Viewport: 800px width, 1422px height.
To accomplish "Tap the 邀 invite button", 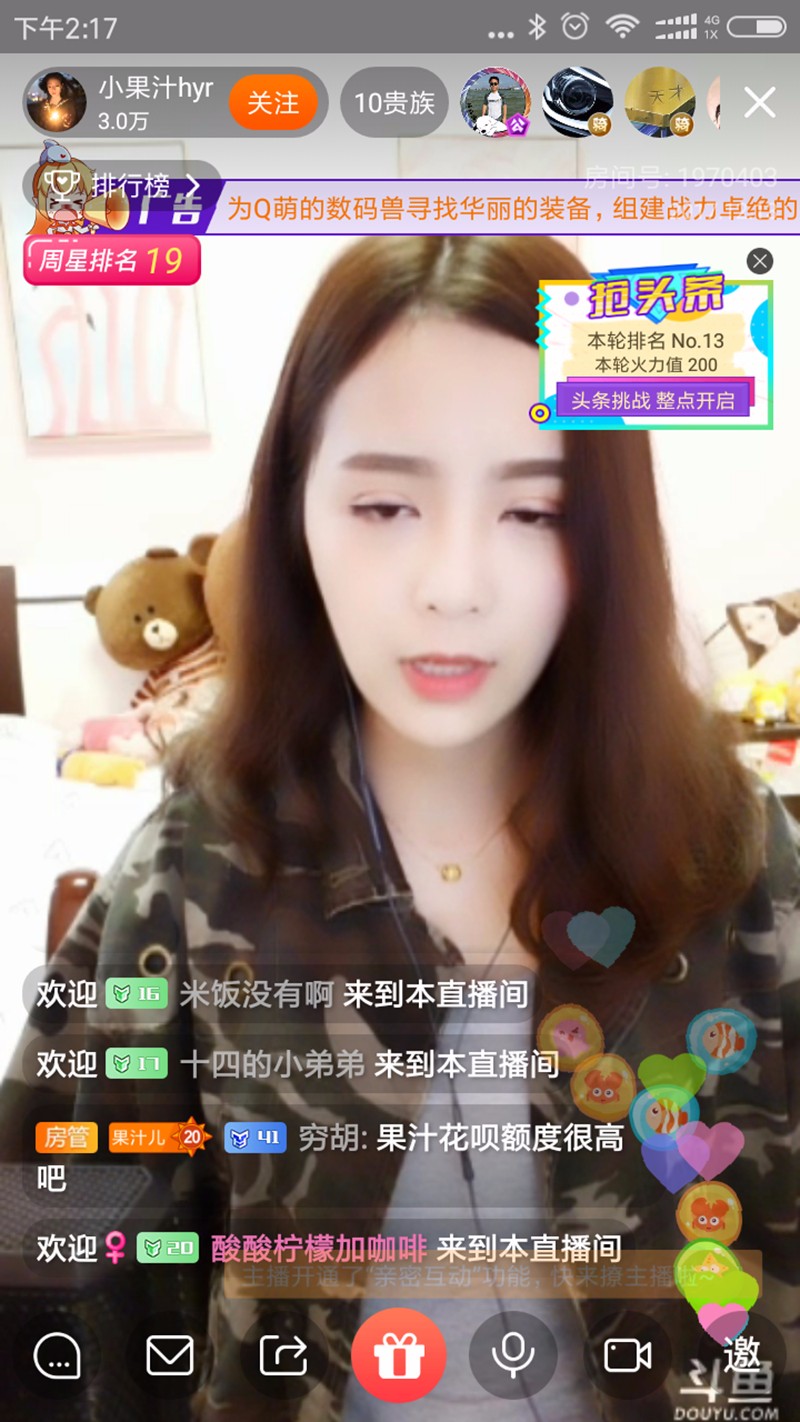I will pos(742,1355).
